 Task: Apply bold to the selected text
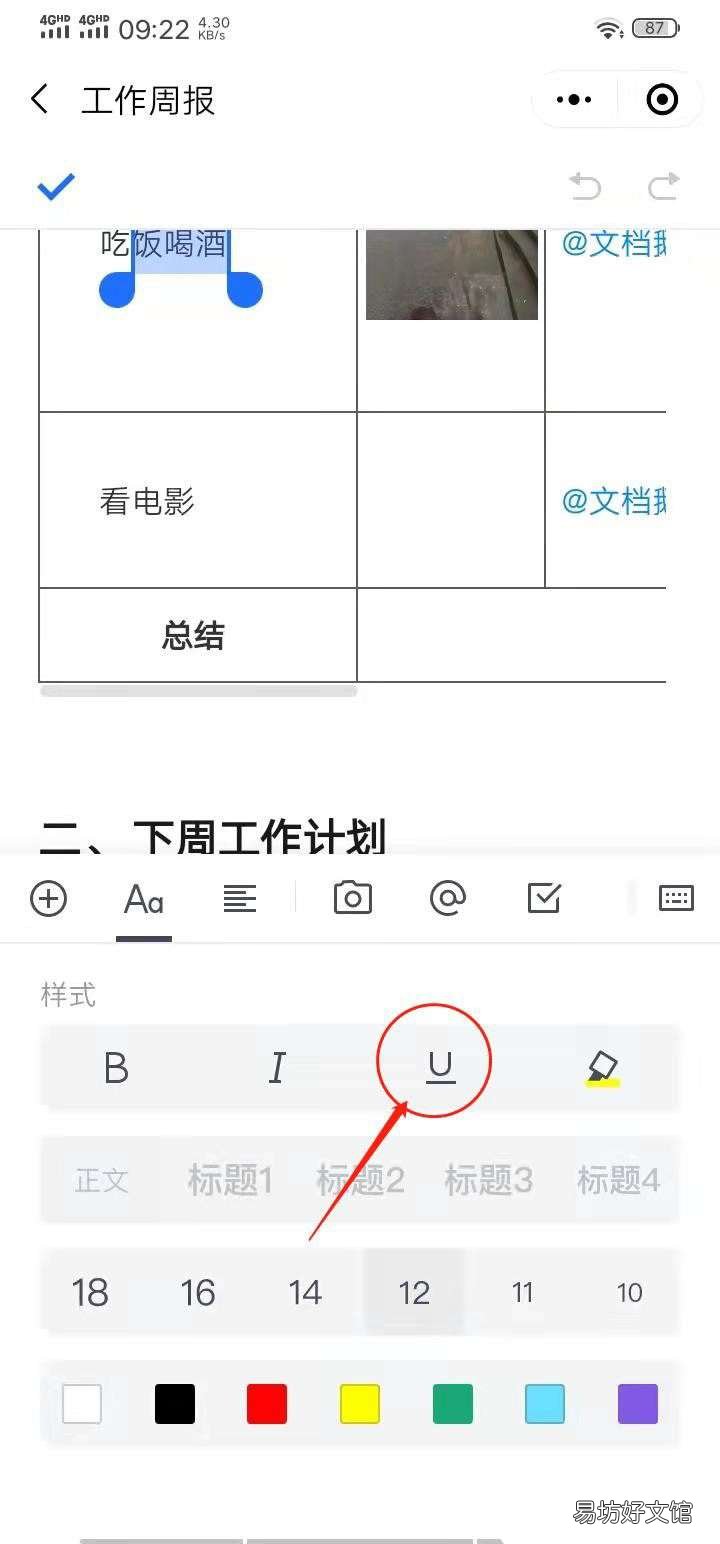click(x=116, y=1068)
